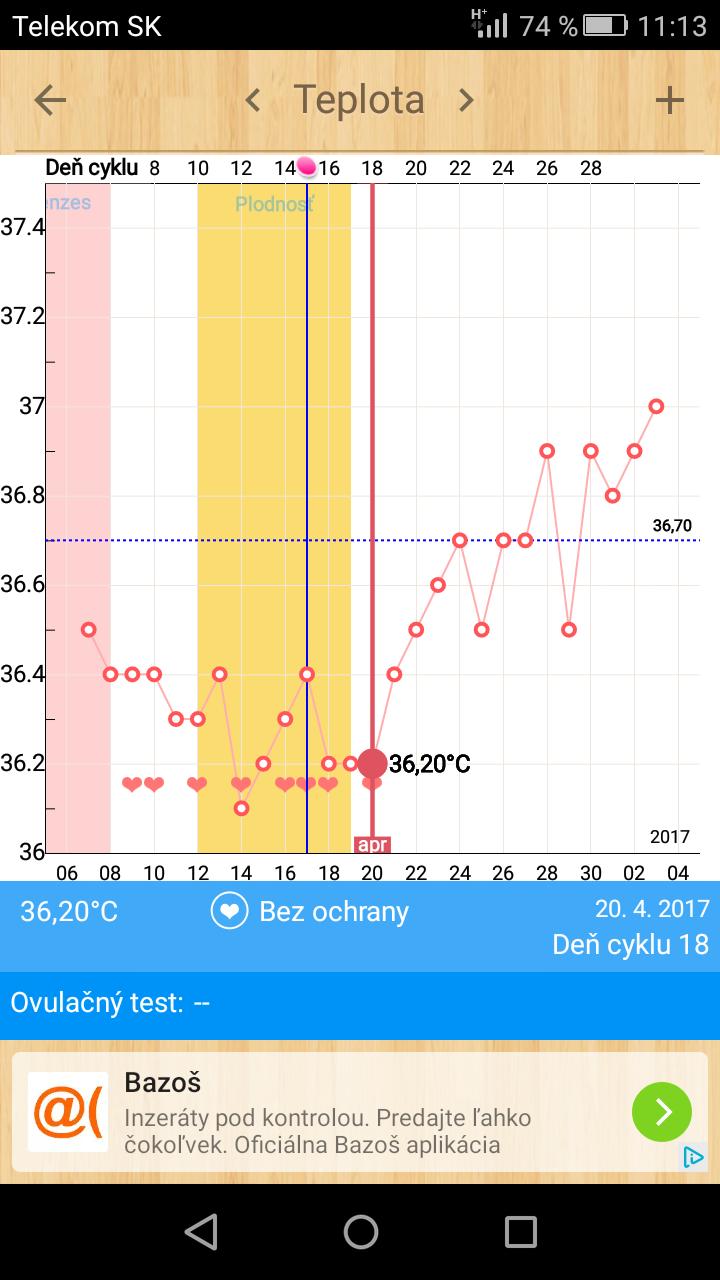The image size is (720, 1280).
Task: Go back using the top-left arrow
Action: point(50,100)
